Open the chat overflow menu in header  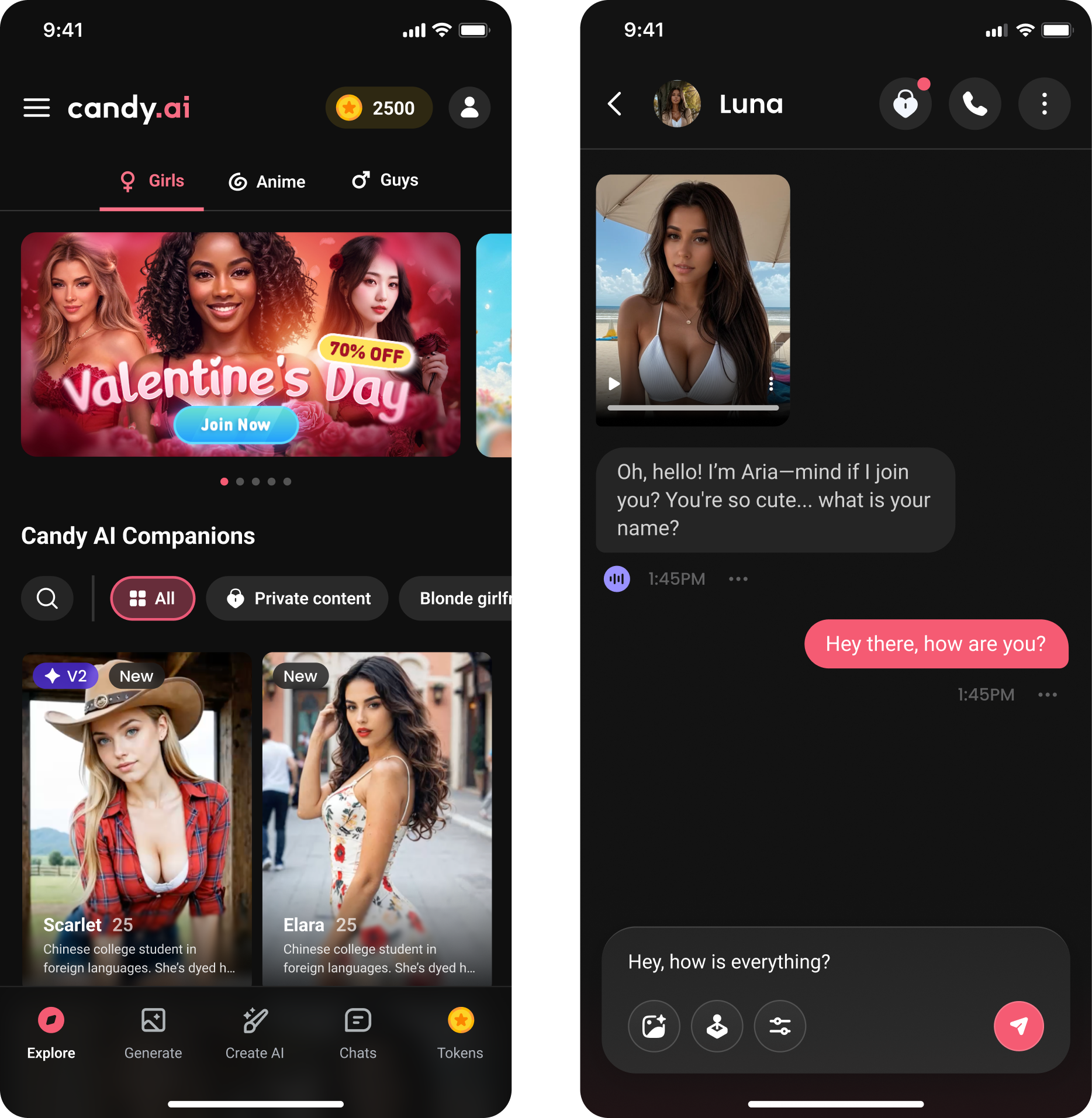(1044, 104)
